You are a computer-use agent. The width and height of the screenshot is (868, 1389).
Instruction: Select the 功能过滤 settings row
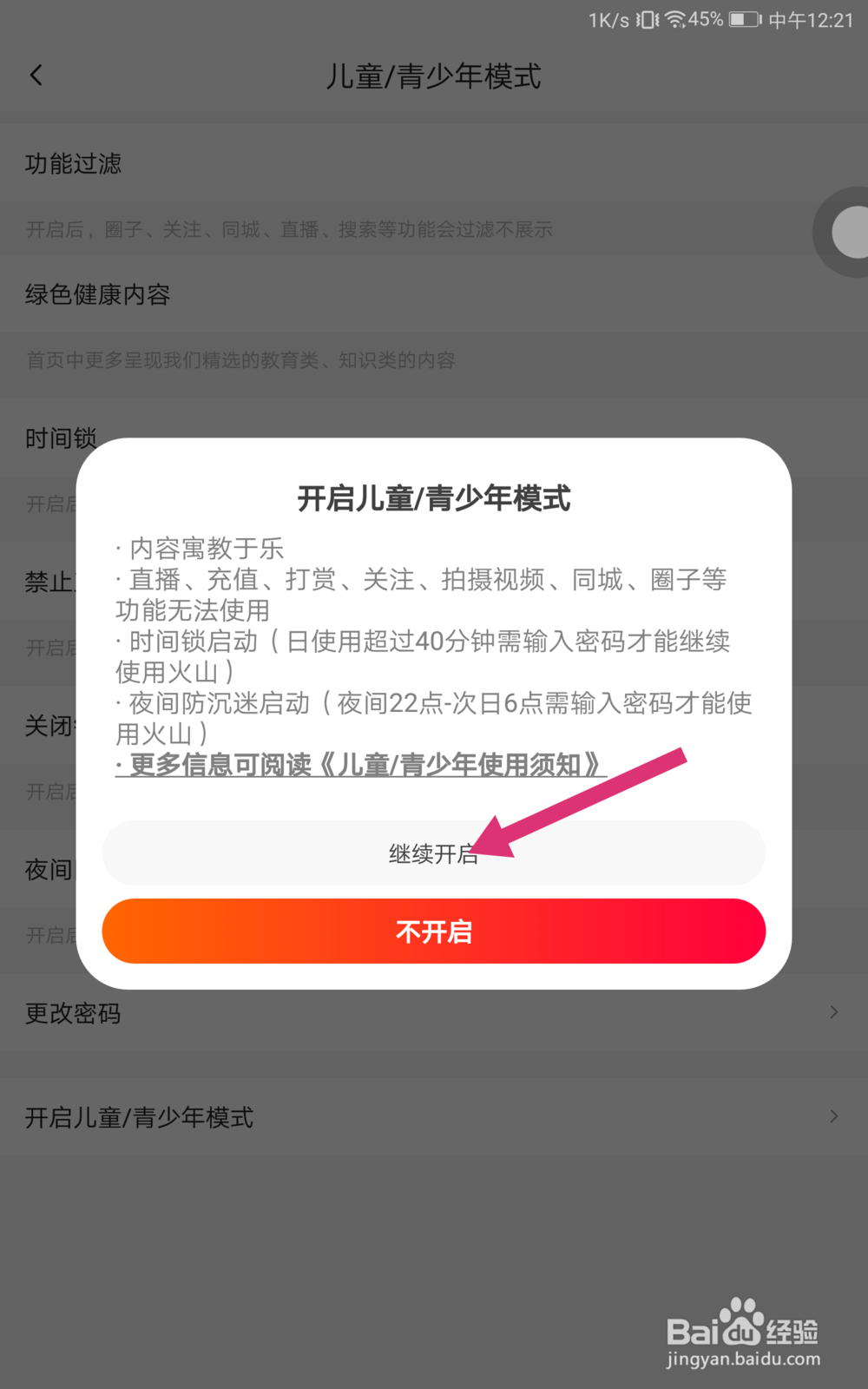[73, 164]
